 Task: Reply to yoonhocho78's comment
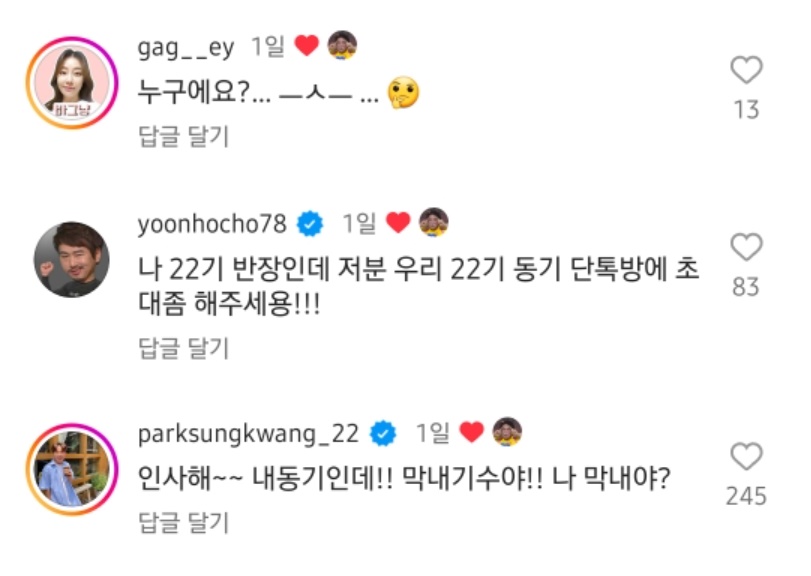[183, 347]
